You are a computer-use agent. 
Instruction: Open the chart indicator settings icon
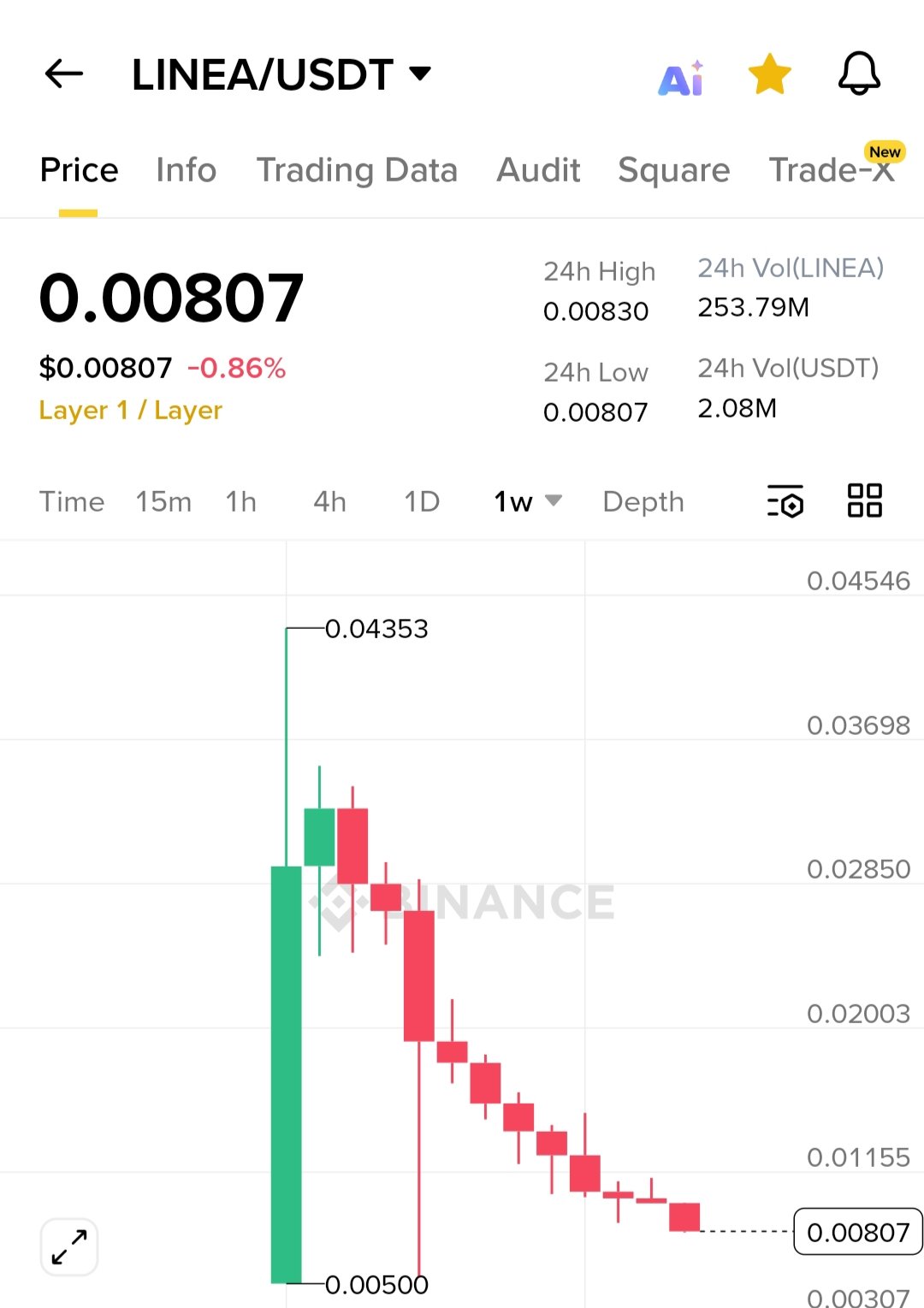785,501
